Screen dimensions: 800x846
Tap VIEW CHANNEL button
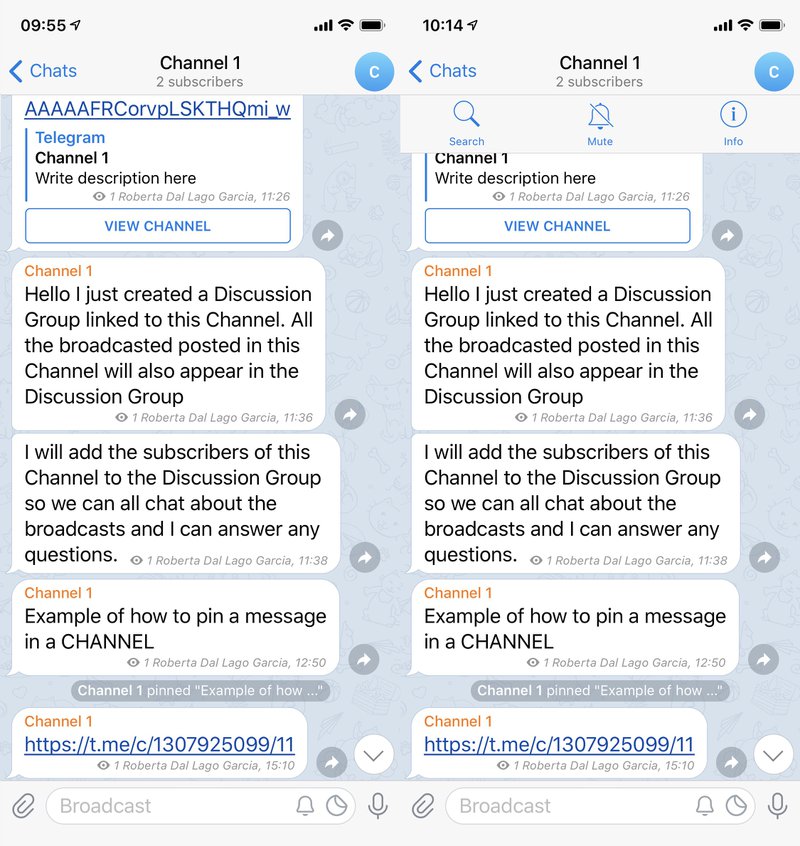156,226
